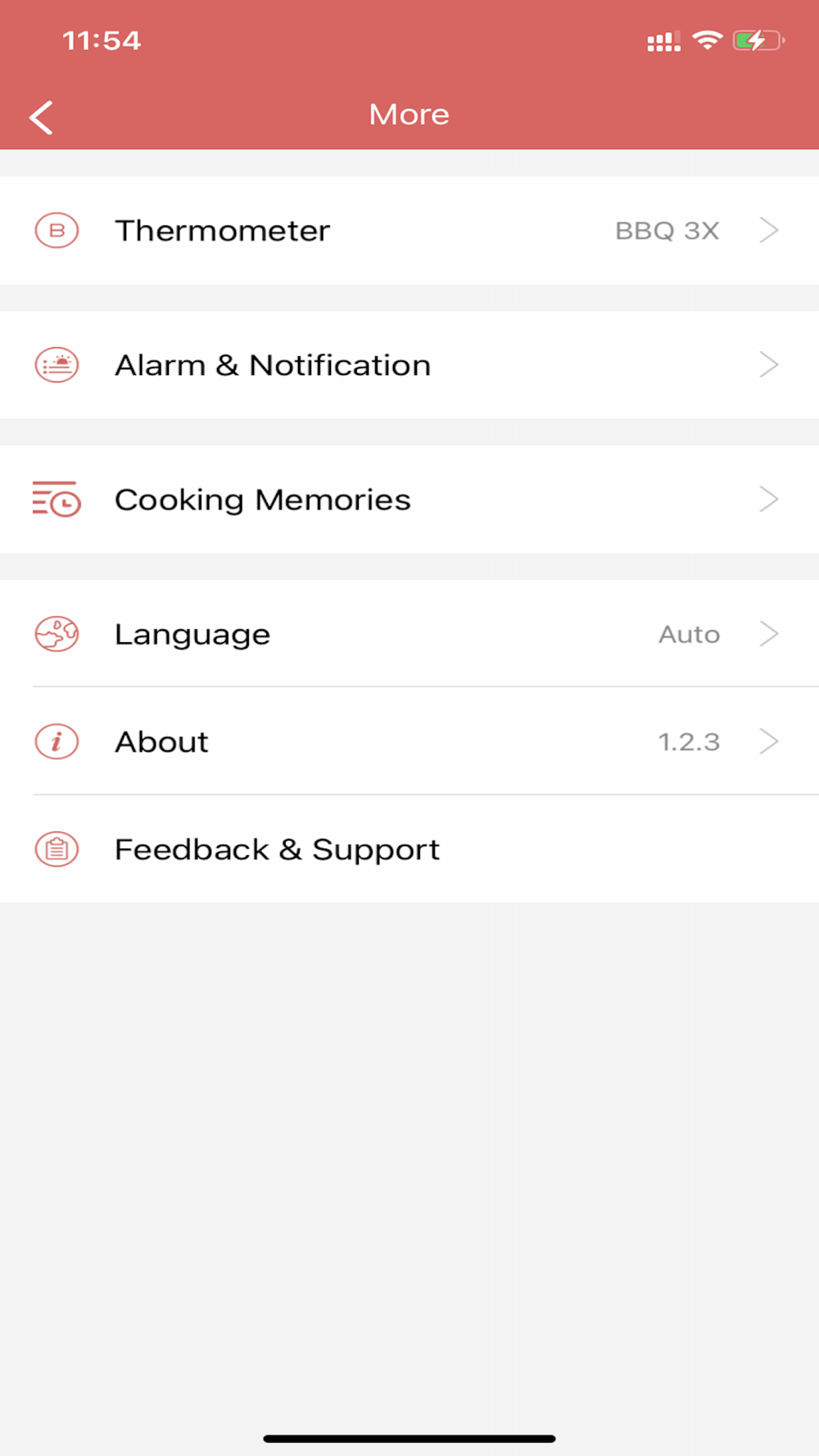
Task: Change the app Language
Action: point(409,634)
